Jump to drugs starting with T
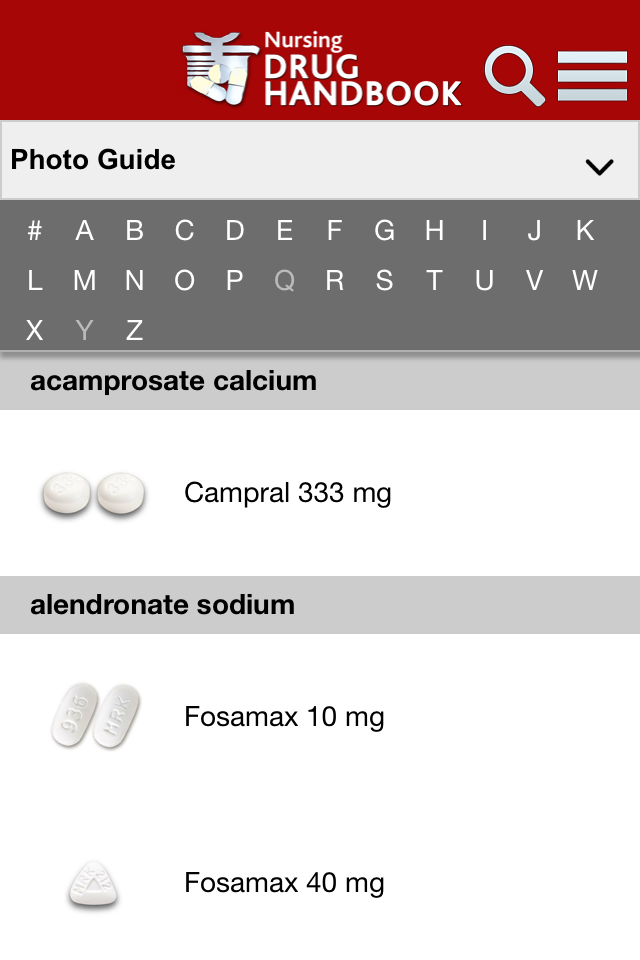 (x=434, y=281)
